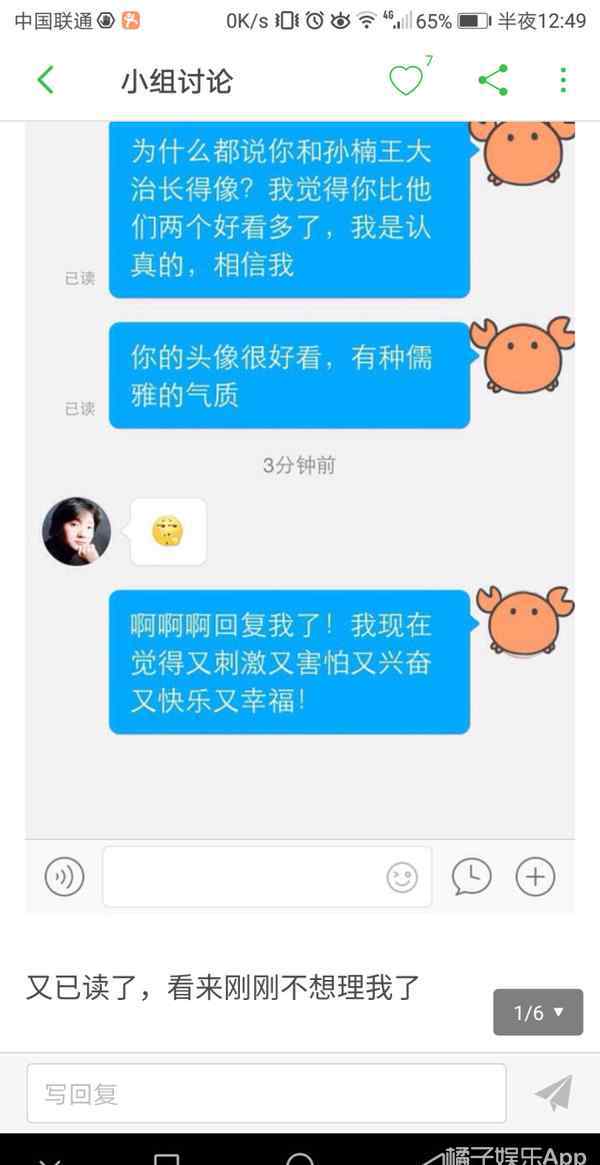Open the chat screenshot image in the post
Screen dimensions: 600x1165
tap(300, 500)
